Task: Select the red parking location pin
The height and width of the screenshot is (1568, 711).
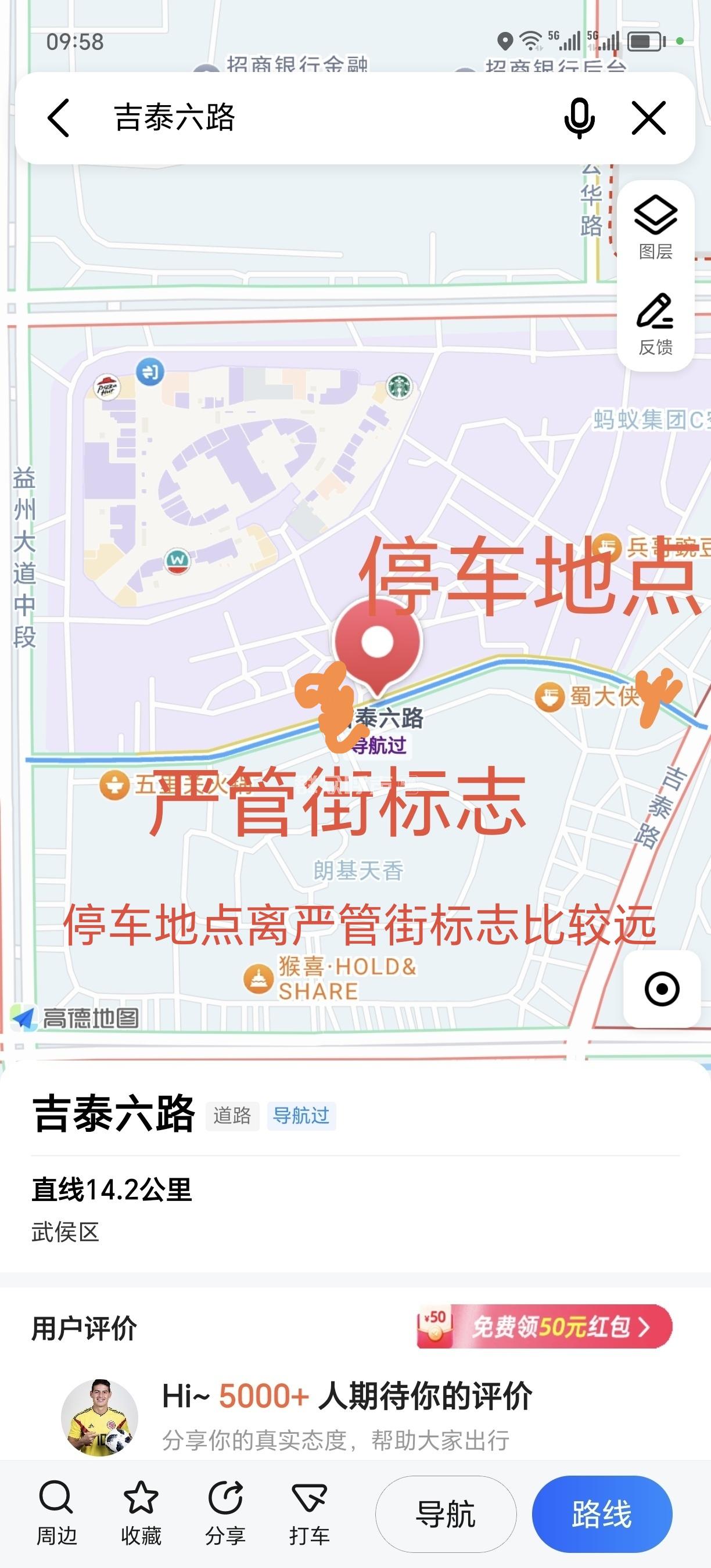Action: coord(378,642)
